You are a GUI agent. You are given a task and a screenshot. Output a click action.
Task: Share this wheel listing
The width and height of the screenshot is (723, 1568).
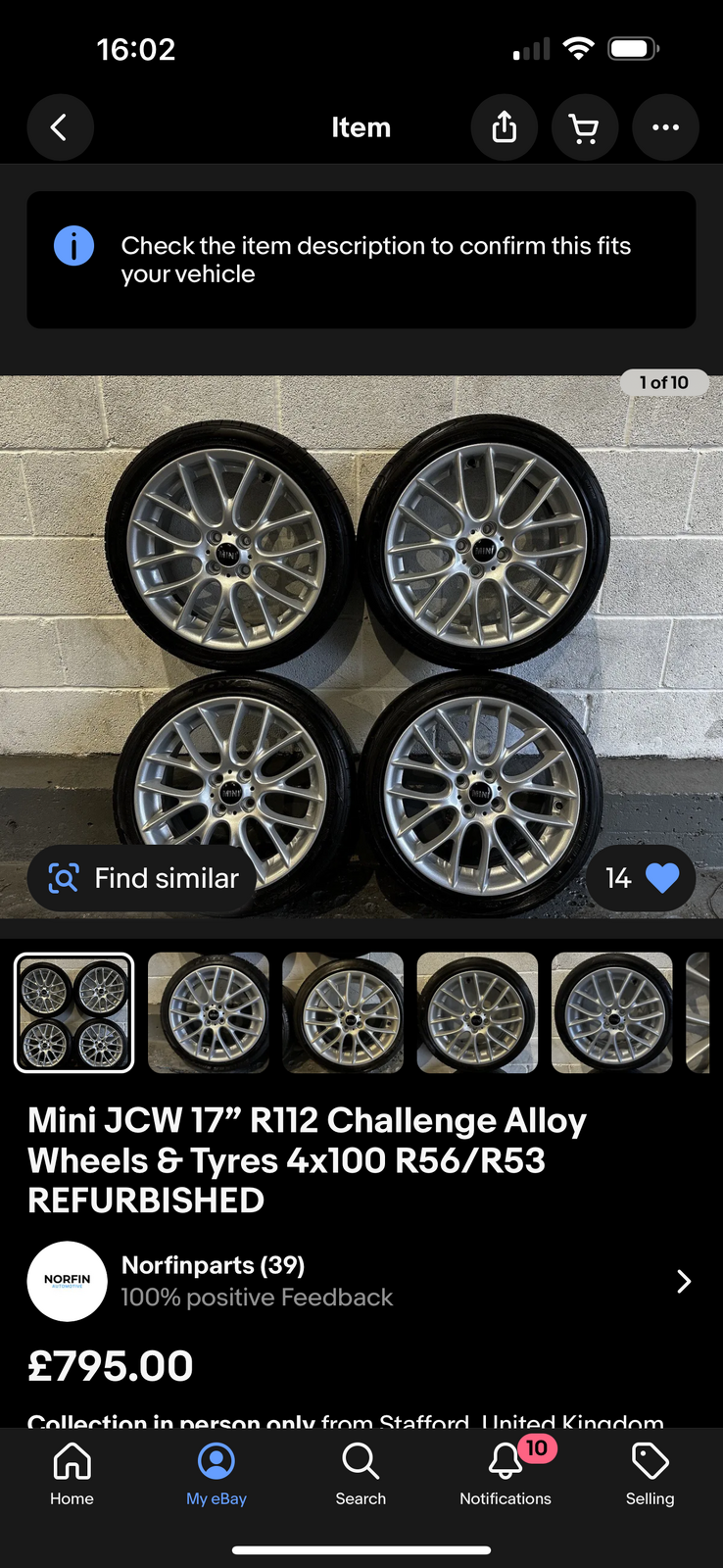[505, 127]
